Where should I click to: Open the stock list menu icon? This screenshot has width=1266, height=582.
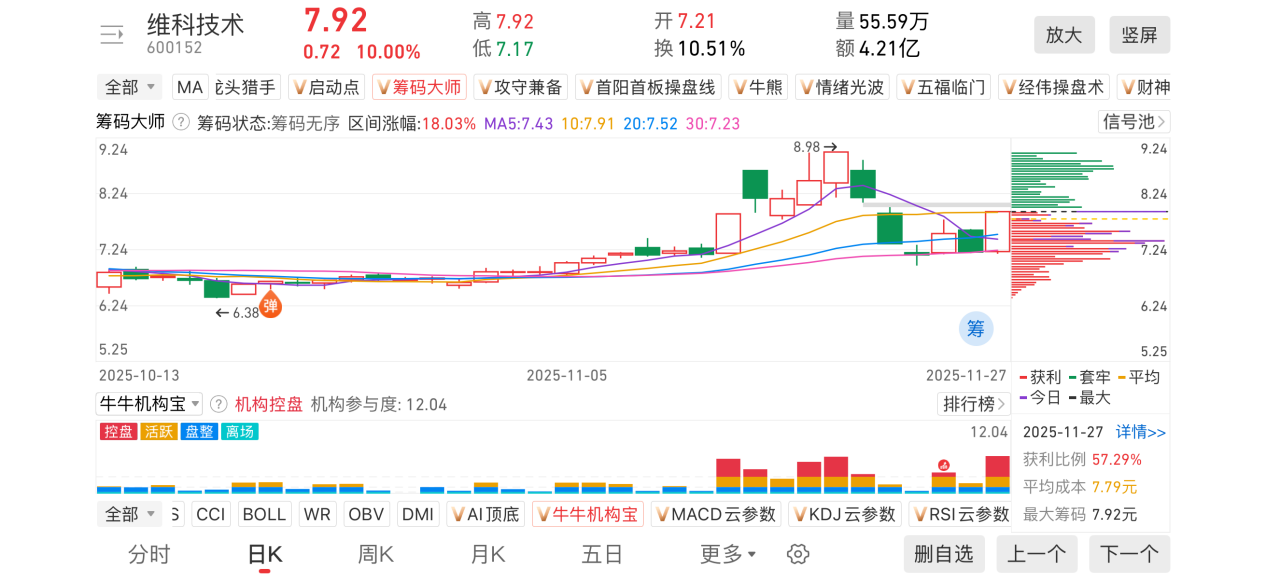coord(111,35)
